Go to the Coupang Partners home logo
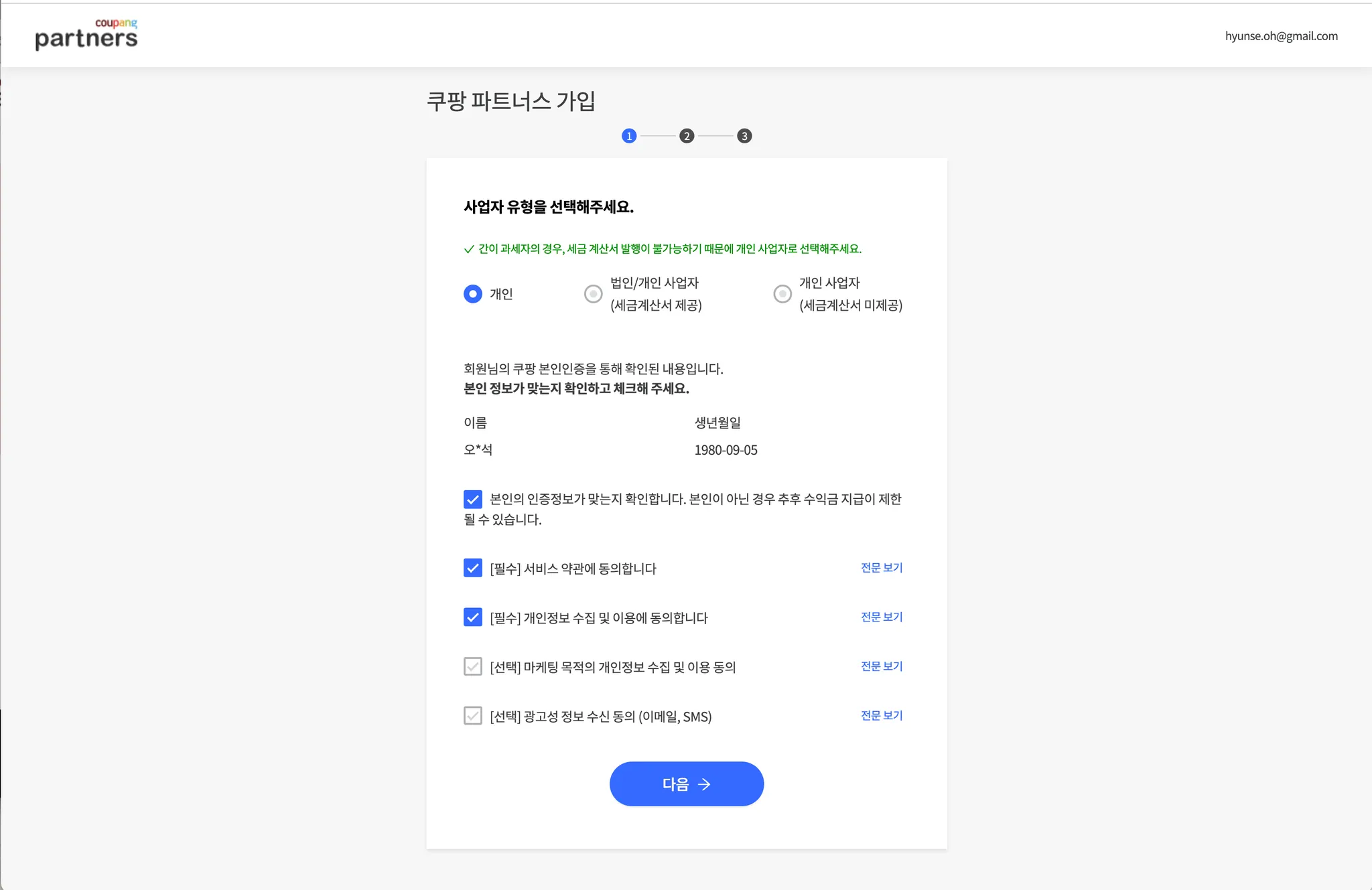The width and height of the screenshot is (1372, 890). coord(86,35)
